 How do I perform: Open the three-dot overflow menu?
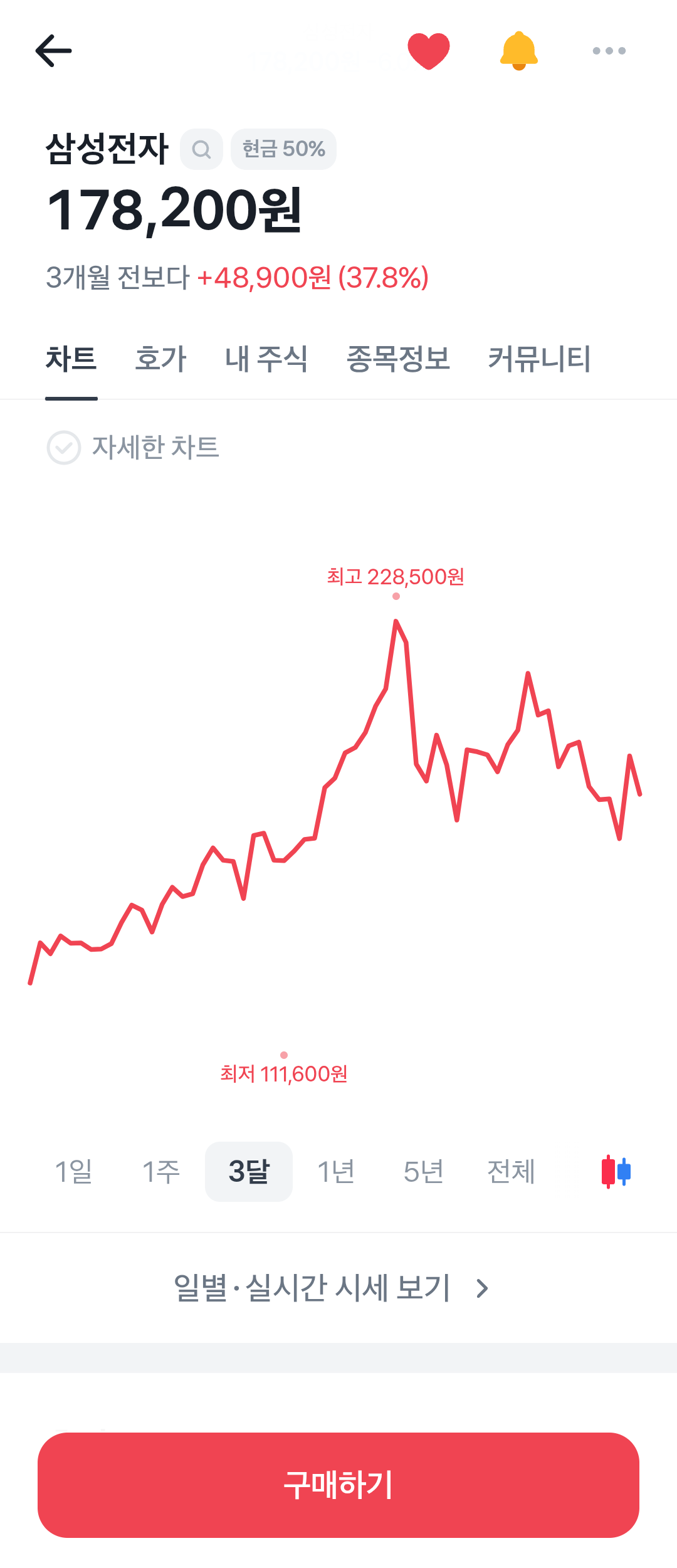(609, 51)
